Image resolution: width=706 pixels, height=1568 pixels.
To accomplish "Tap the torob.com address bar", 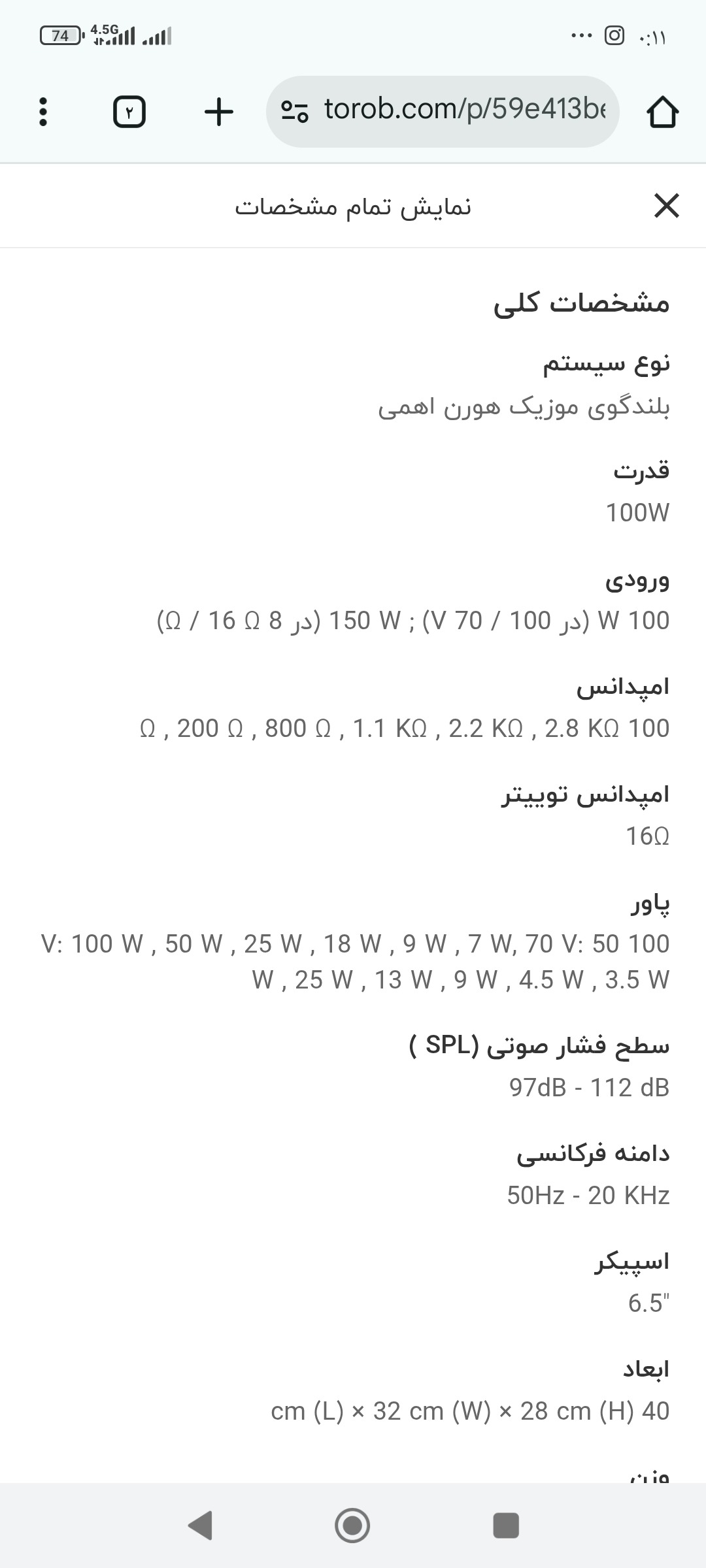I will click(x=443, y=111).
